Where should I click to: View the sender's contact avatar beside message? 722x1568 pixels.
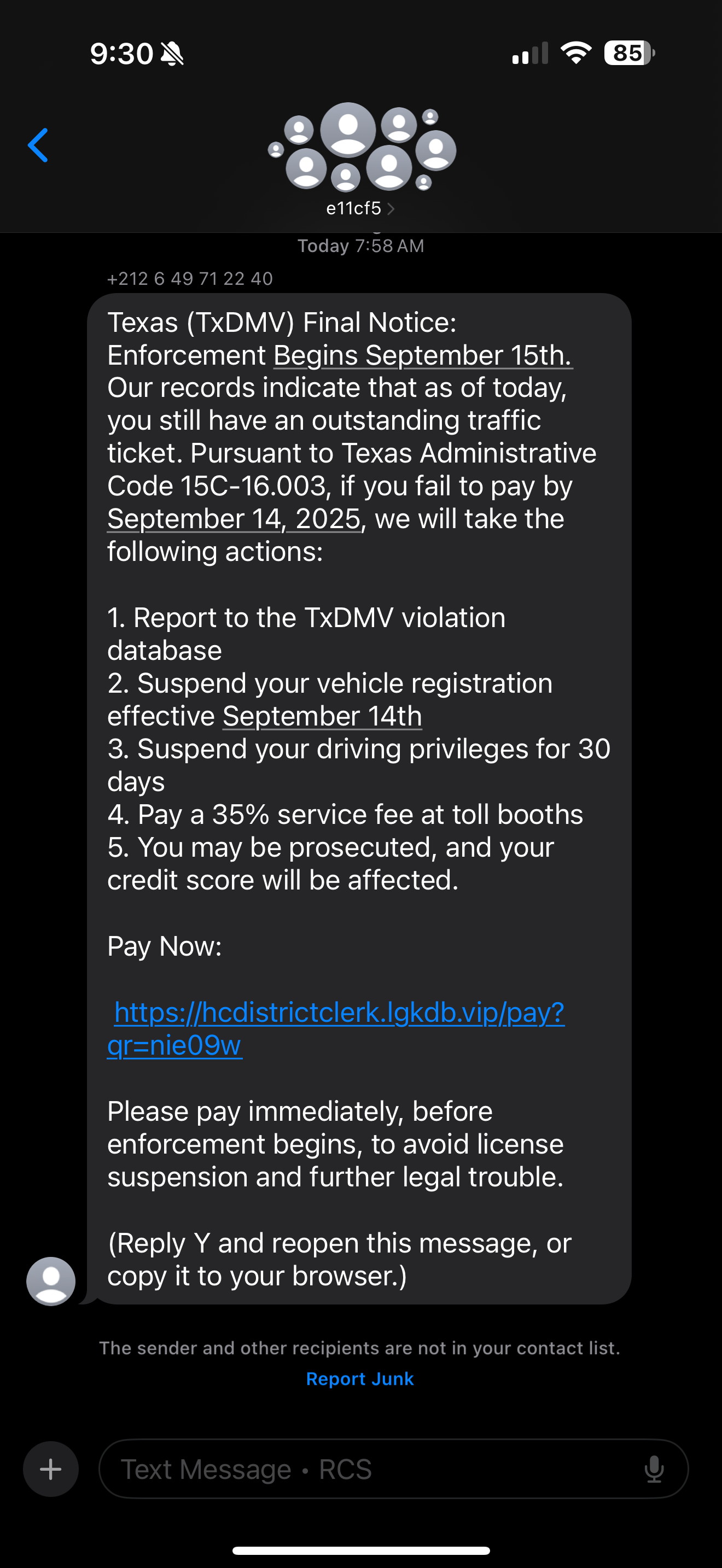tap(51, 1280)
